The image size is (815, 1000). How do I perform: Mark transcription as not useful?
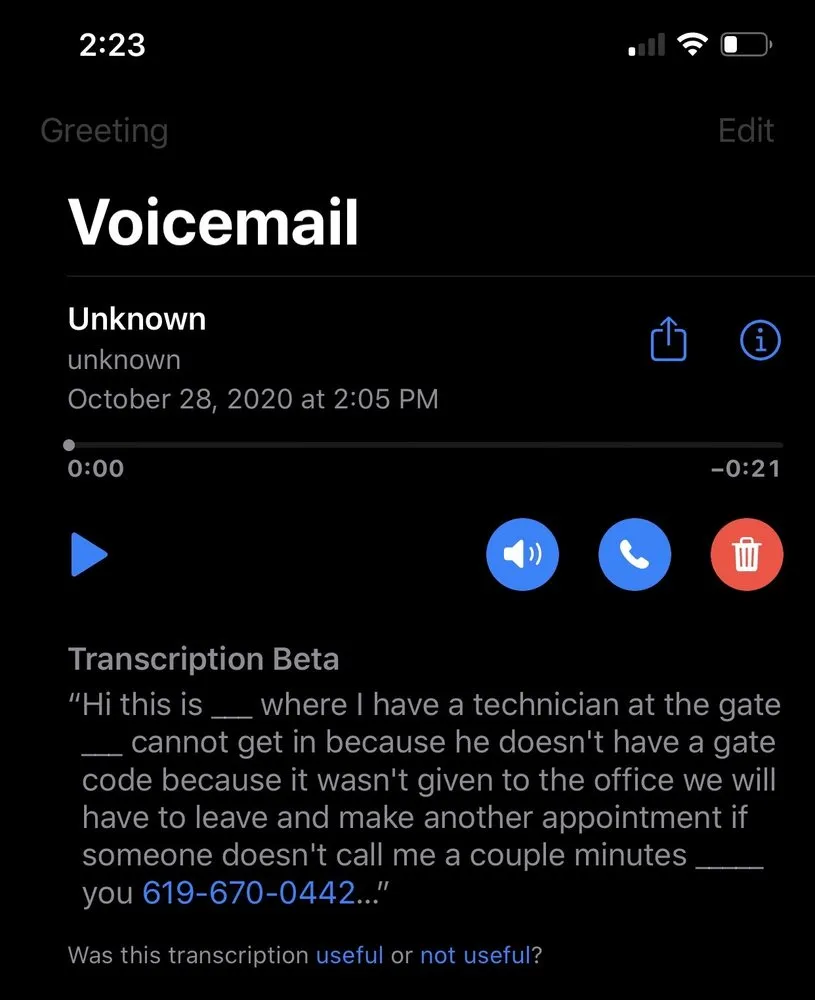(x=474, y=955)
